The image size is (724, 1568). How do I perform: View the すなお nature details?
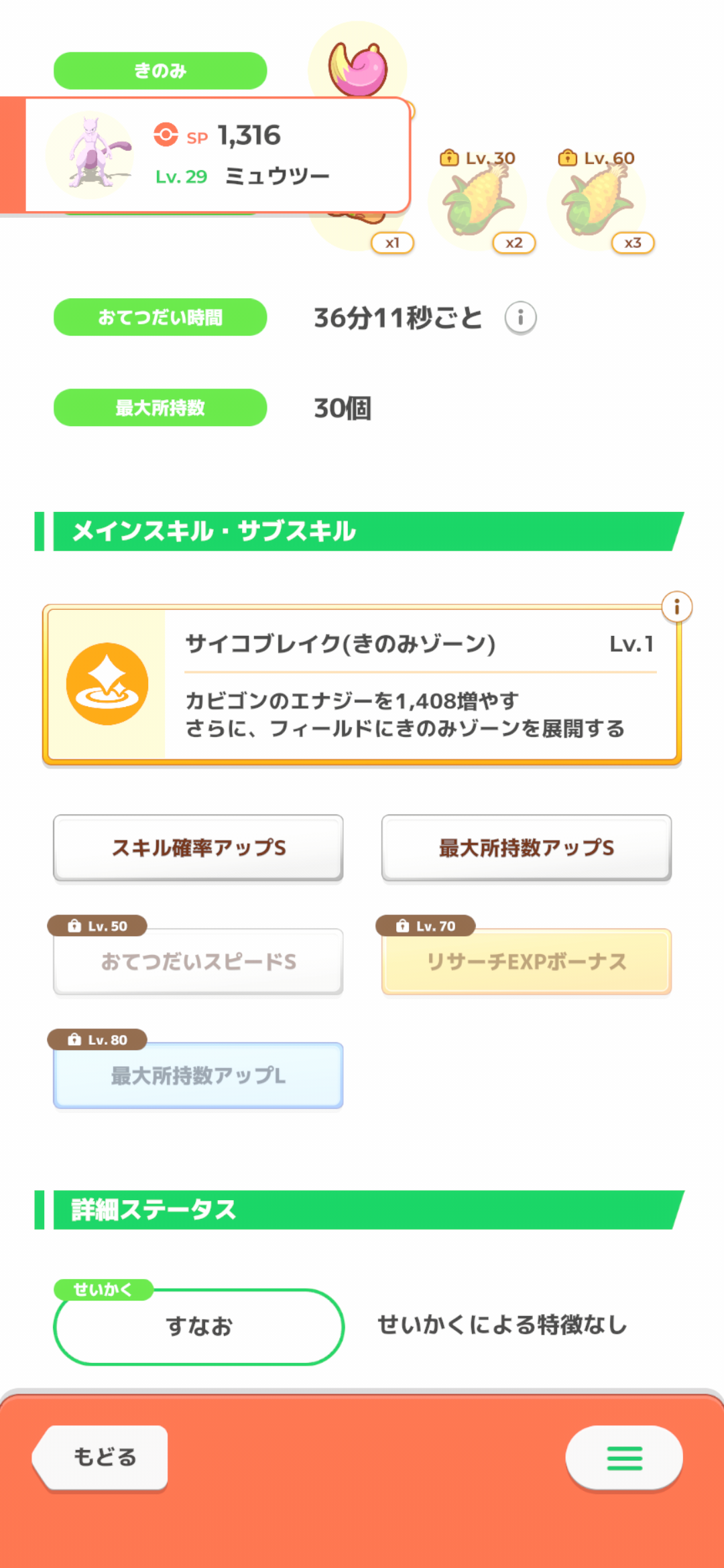[198, 1326]
